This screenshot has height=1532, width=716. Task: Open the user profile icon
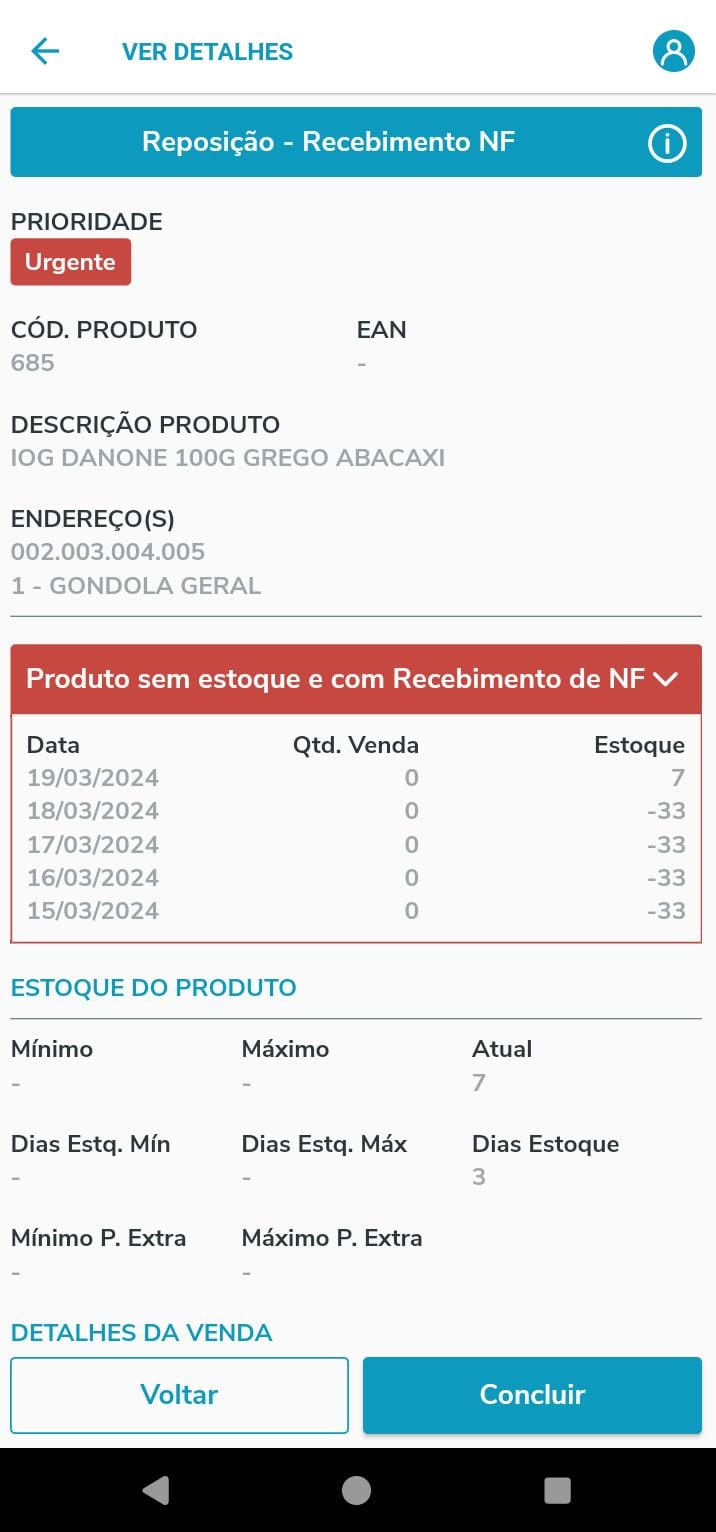coord(673,51)
